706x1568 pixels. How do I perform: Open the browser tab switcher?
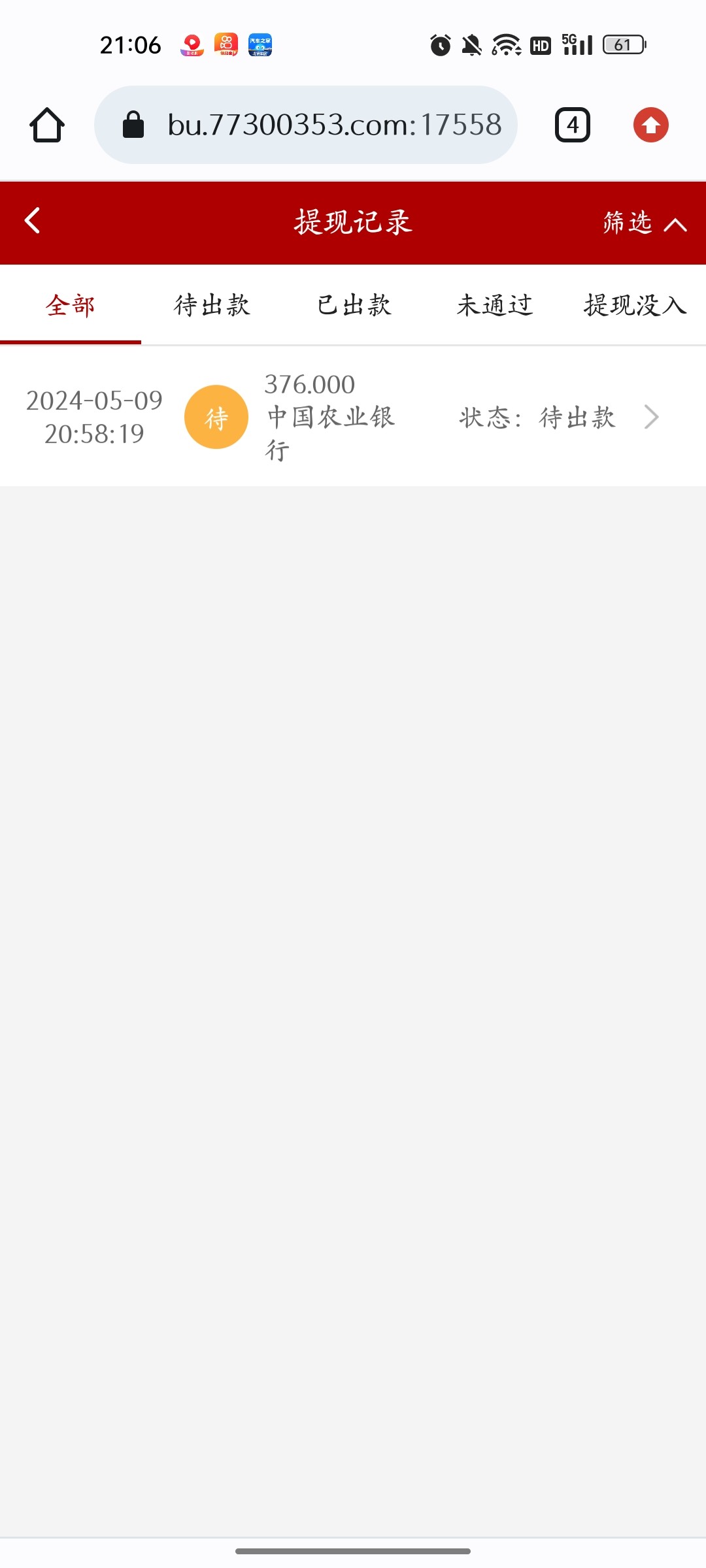tap(573, 125)
